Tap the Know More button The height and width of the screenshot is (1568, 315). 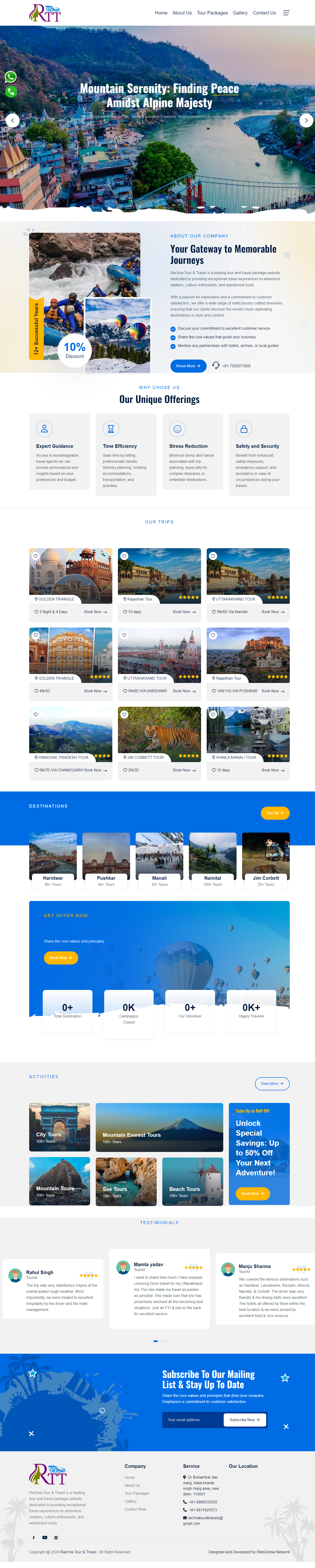click(188, 366)
